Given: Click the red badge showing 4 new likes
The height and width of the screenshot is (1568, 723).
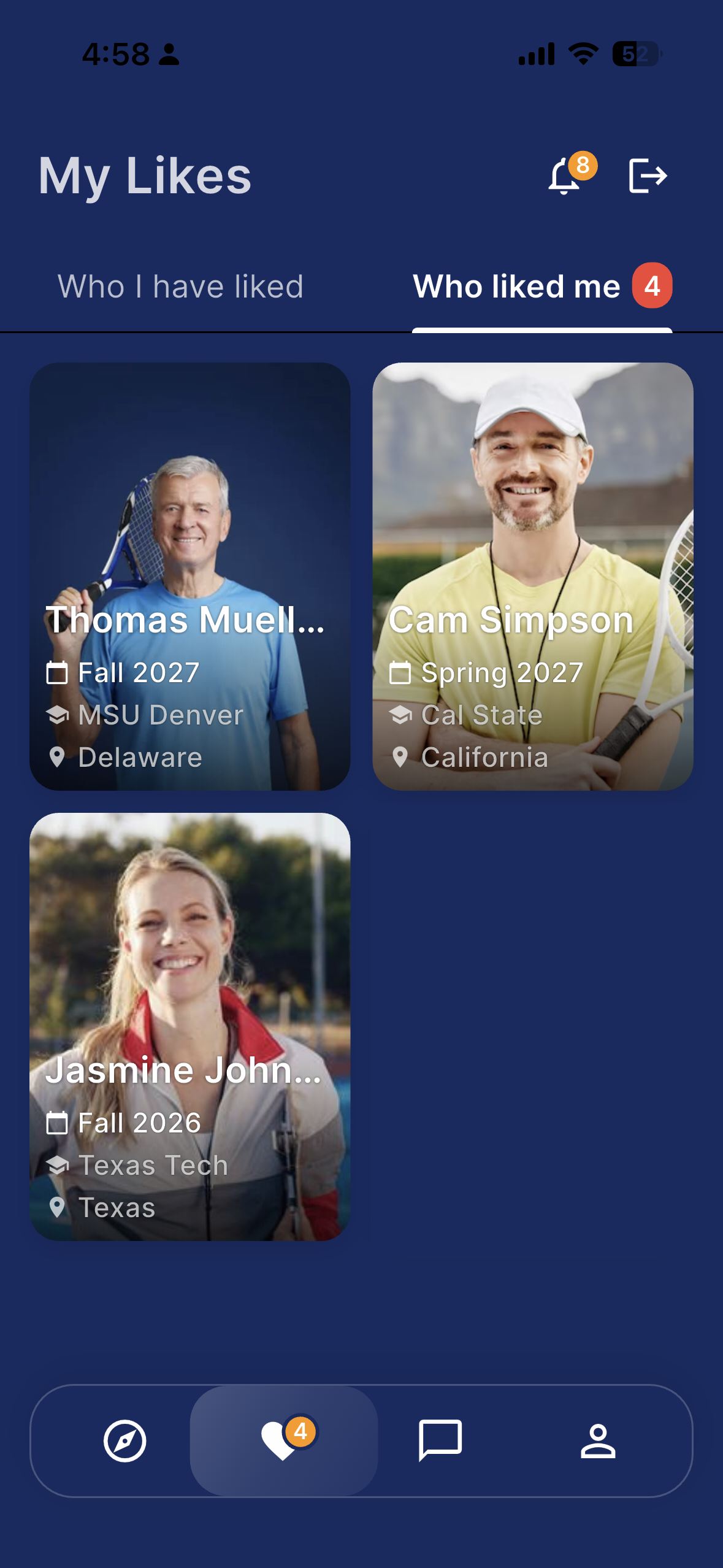Looking at the screenshot, I should coord(652,286).
